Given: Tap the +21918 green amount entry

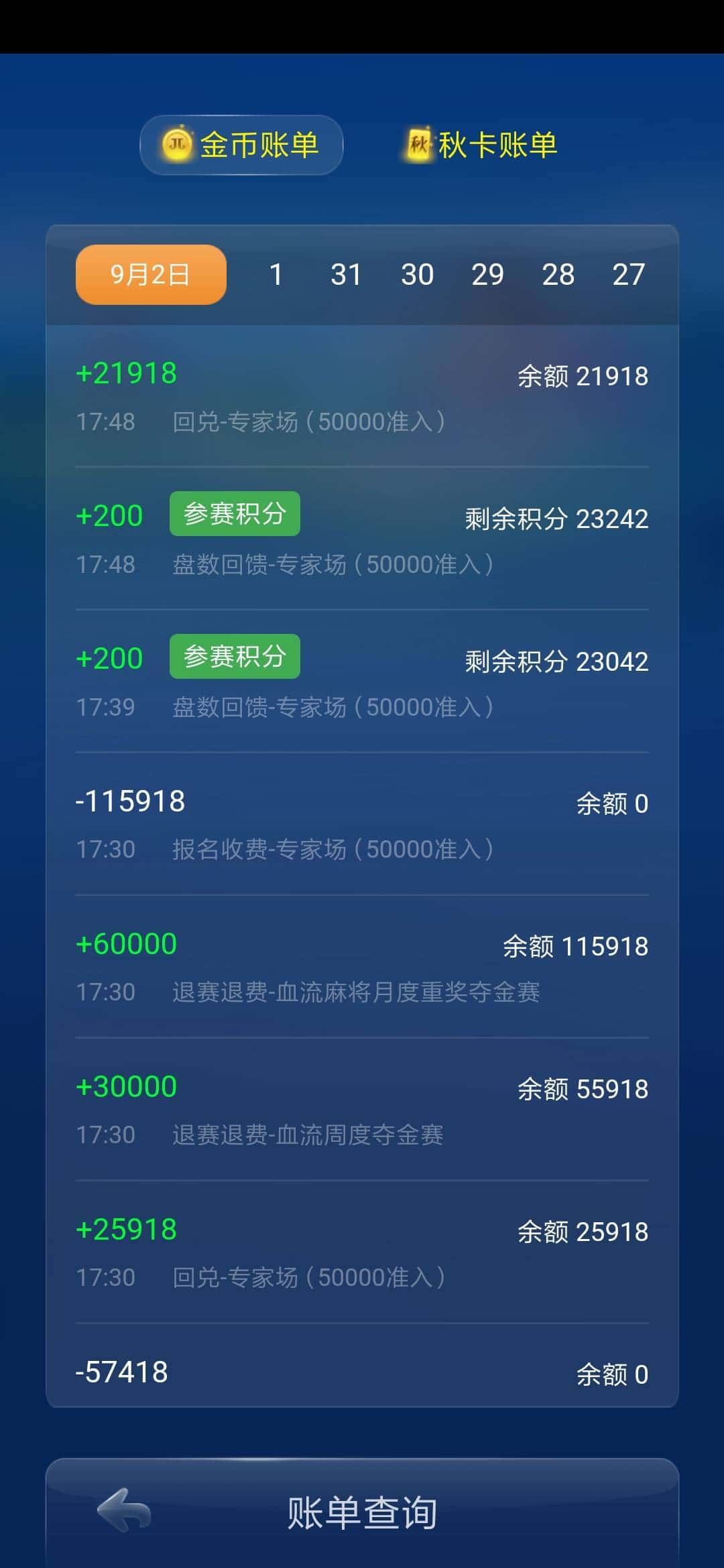Looking at the screenshot, I should coord(127,373).
